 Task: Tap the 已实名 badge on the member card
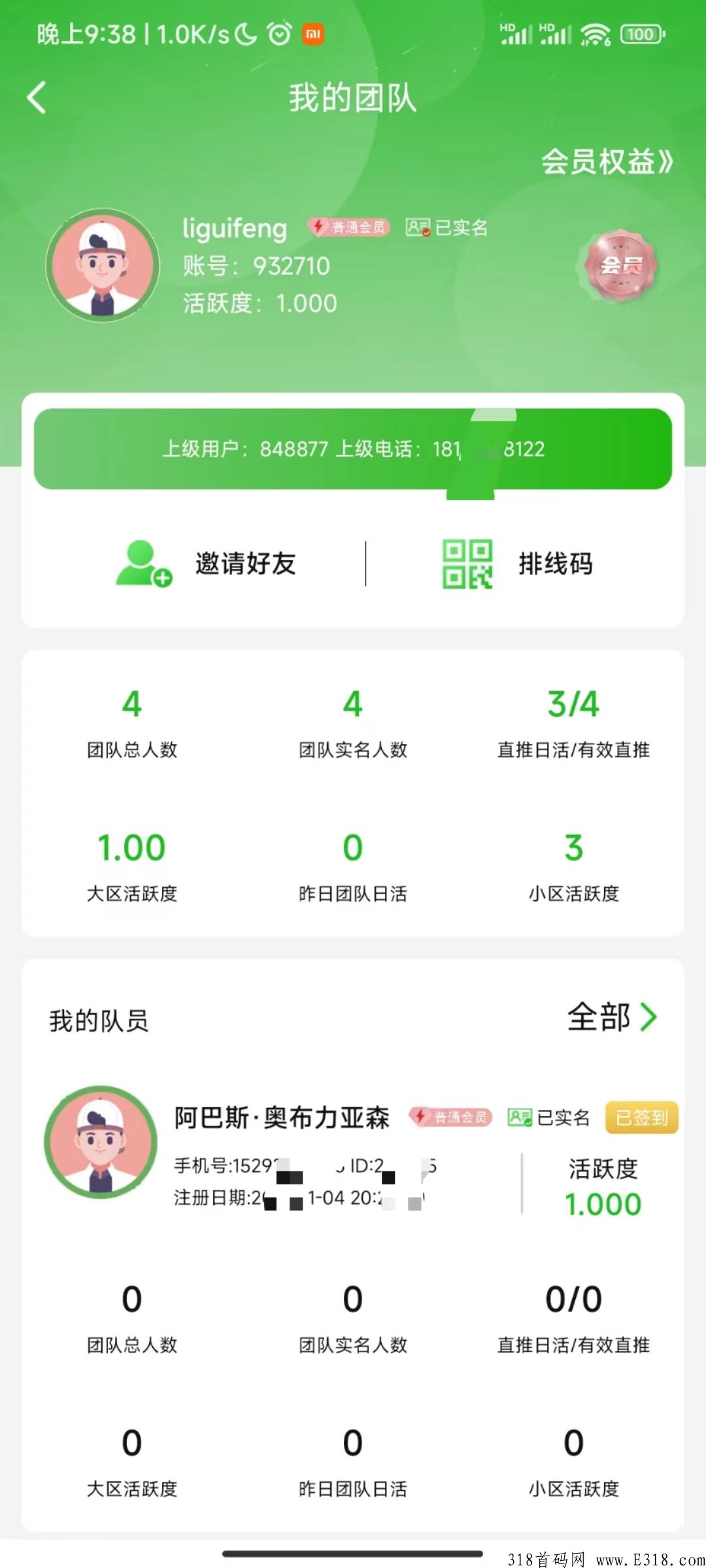[520, 1117]
